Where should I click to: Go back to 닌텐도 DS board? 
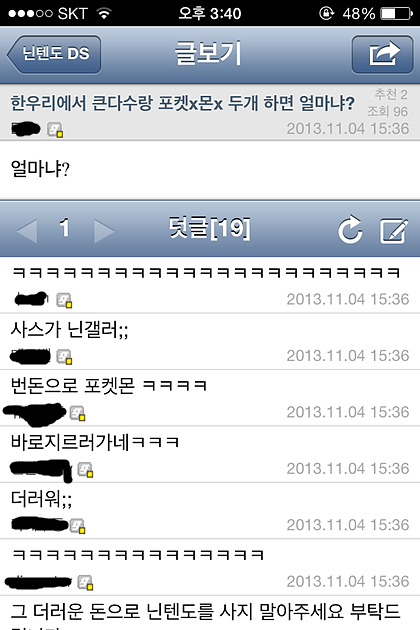tap(54, 54)
